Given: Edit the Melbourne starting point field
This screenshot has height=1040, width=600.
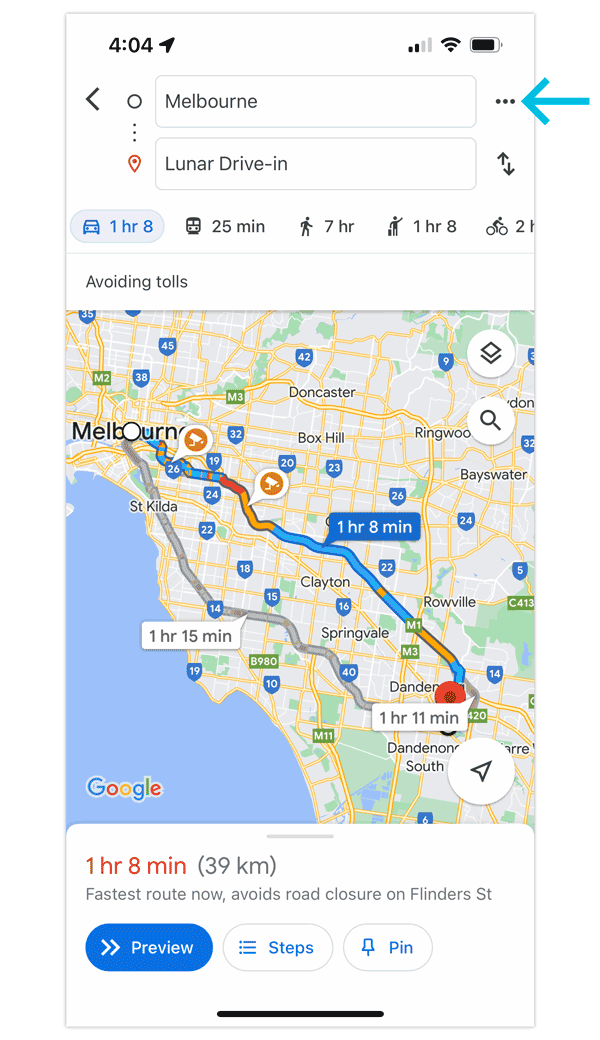Looking at the screenshot, I should tap(316, 101).
